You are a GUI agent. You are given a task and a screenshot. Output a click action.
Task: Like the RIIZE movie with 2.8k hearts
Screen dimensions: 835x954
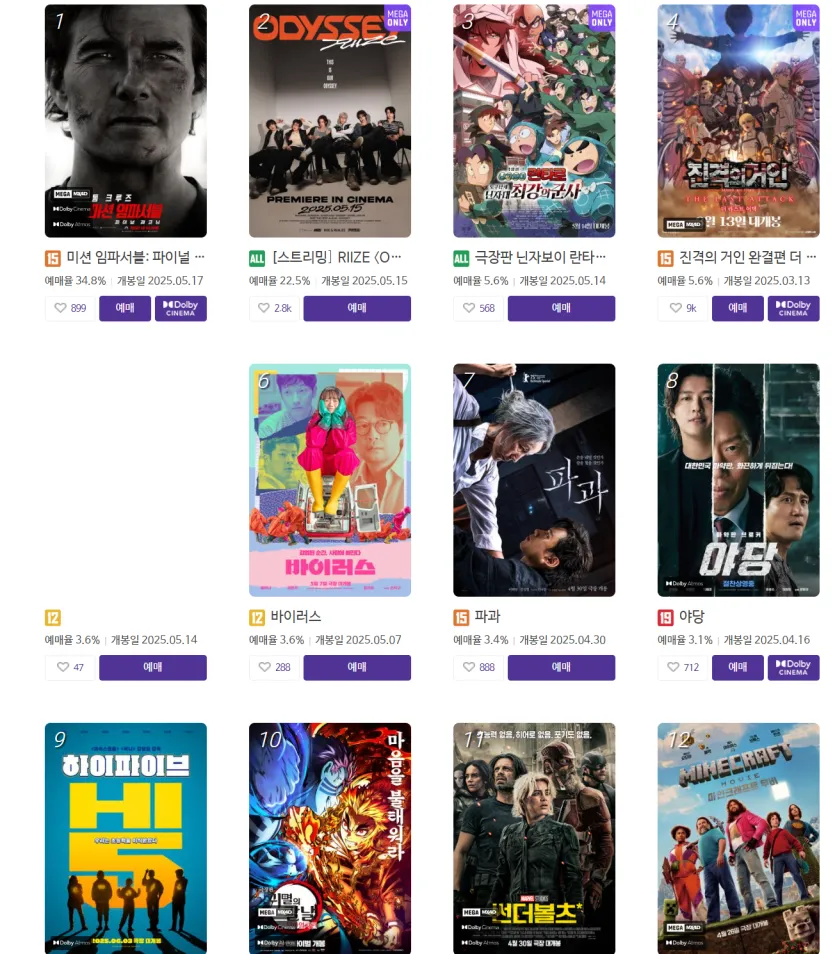(x=274, y=308)
